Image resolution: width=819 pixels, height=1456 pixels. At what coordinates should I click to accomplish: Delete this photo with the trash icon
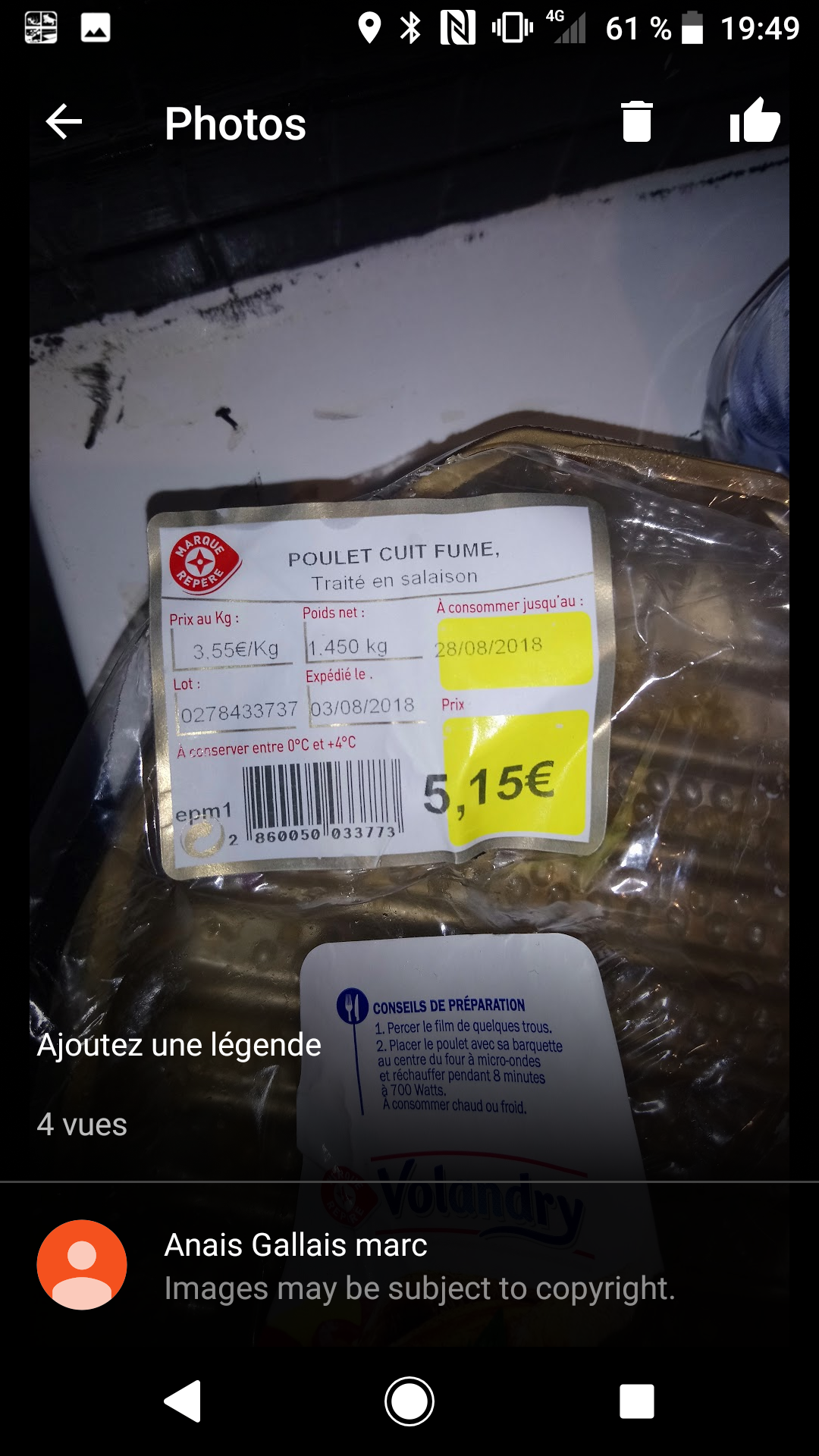point(636,121)
